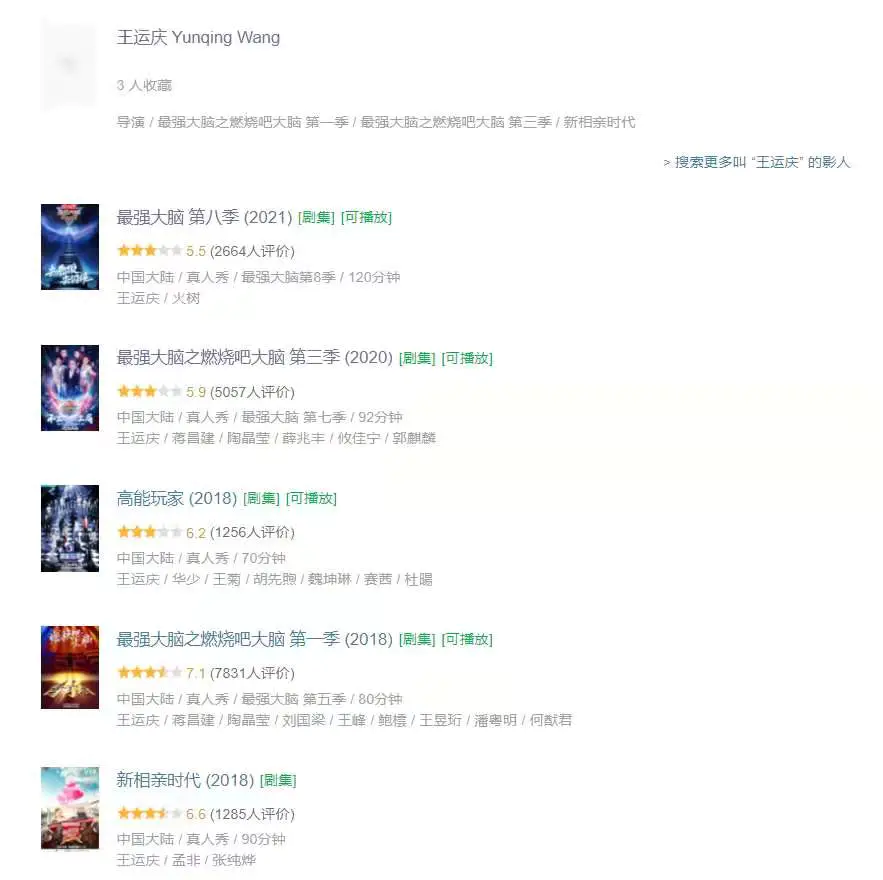Tap the poster for 燃烧吧大脑 第三季
Viewport: 883px width, 880px height.
[70, 388]
